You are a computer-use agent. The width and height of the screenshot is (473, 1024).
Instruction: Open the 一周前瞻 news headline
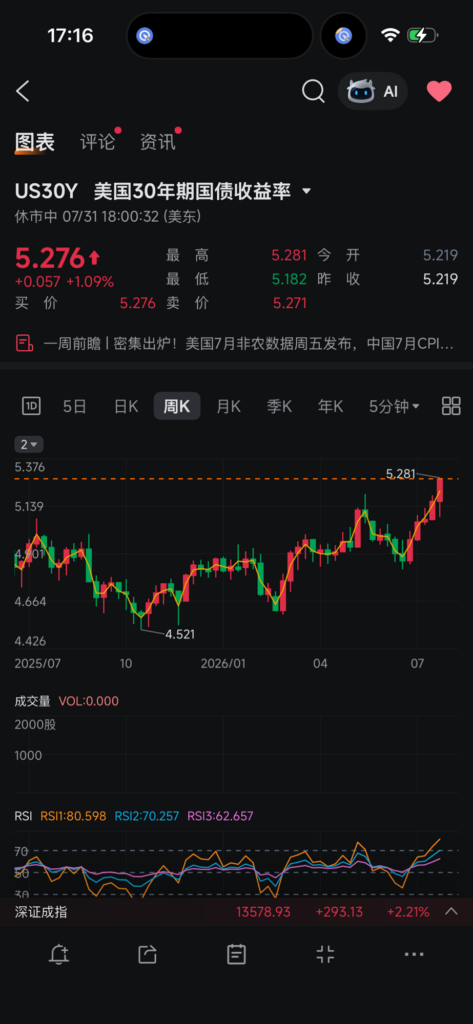click(x=236, y=343)
